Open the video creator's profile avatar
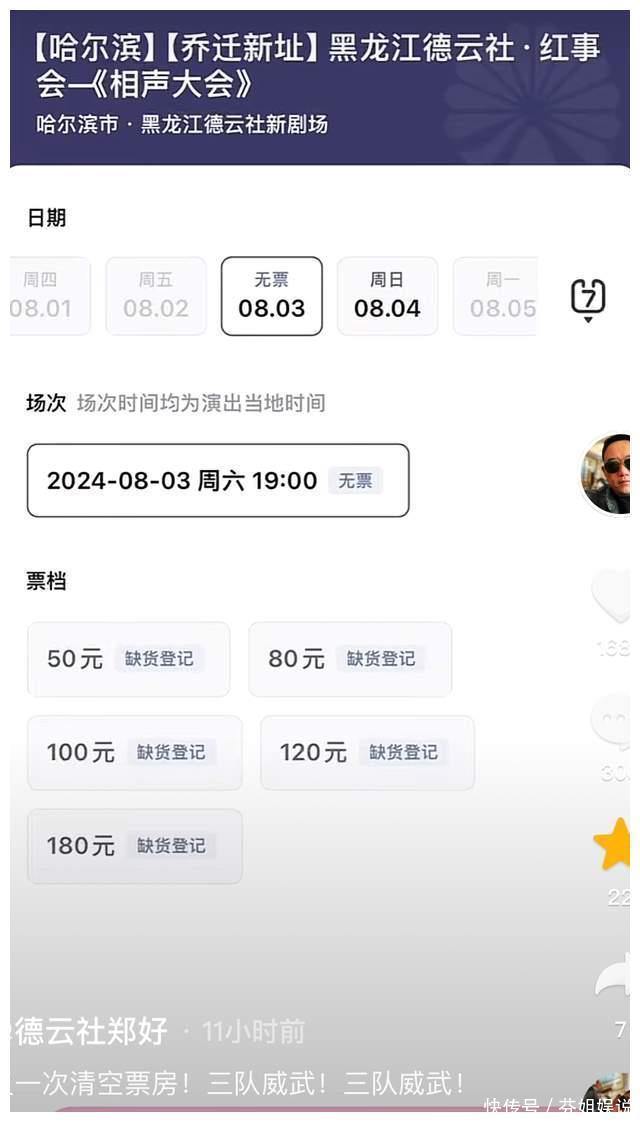The width and height of the screenshot is (640, 1122). coord(607,474)
